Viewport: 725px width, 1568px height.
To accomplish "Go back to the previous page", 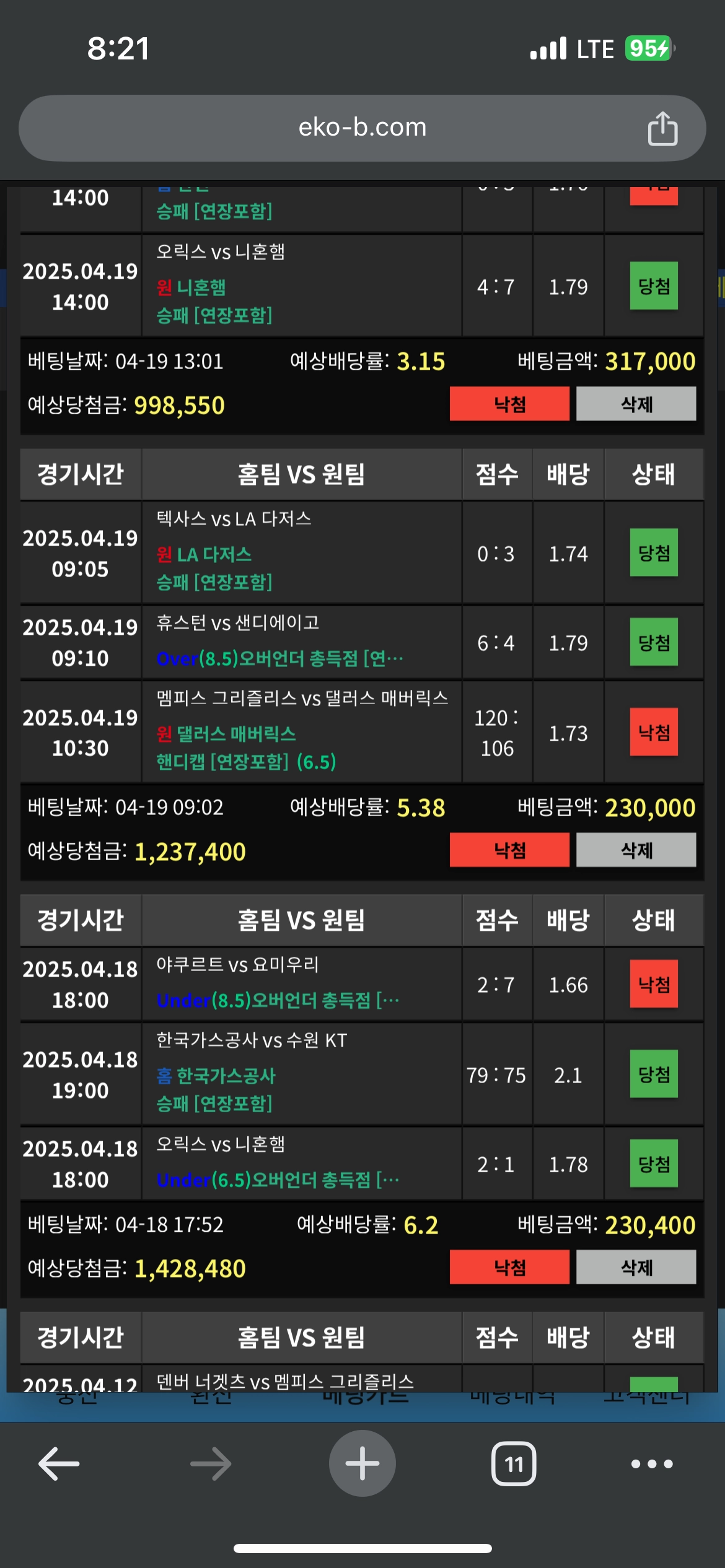I will point(59,1464).
